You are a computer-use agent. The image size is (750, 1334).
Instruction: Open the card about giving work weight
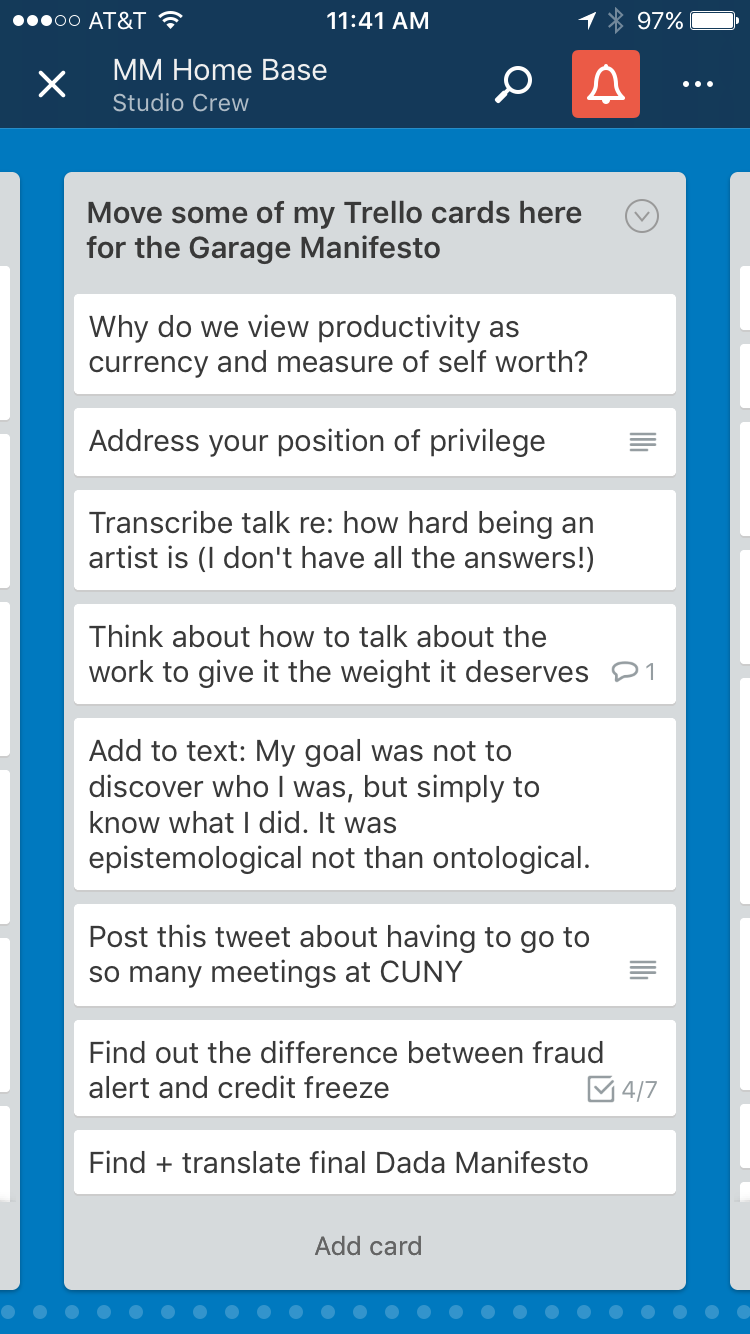click(x=375, y=654)
